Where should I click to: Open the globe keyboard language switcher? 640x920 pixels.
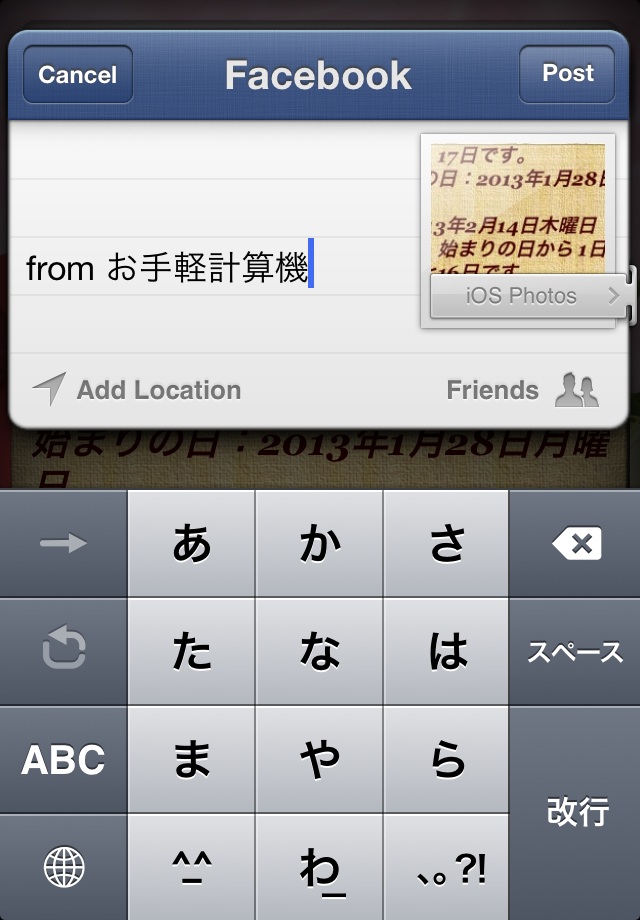point(63,867)
